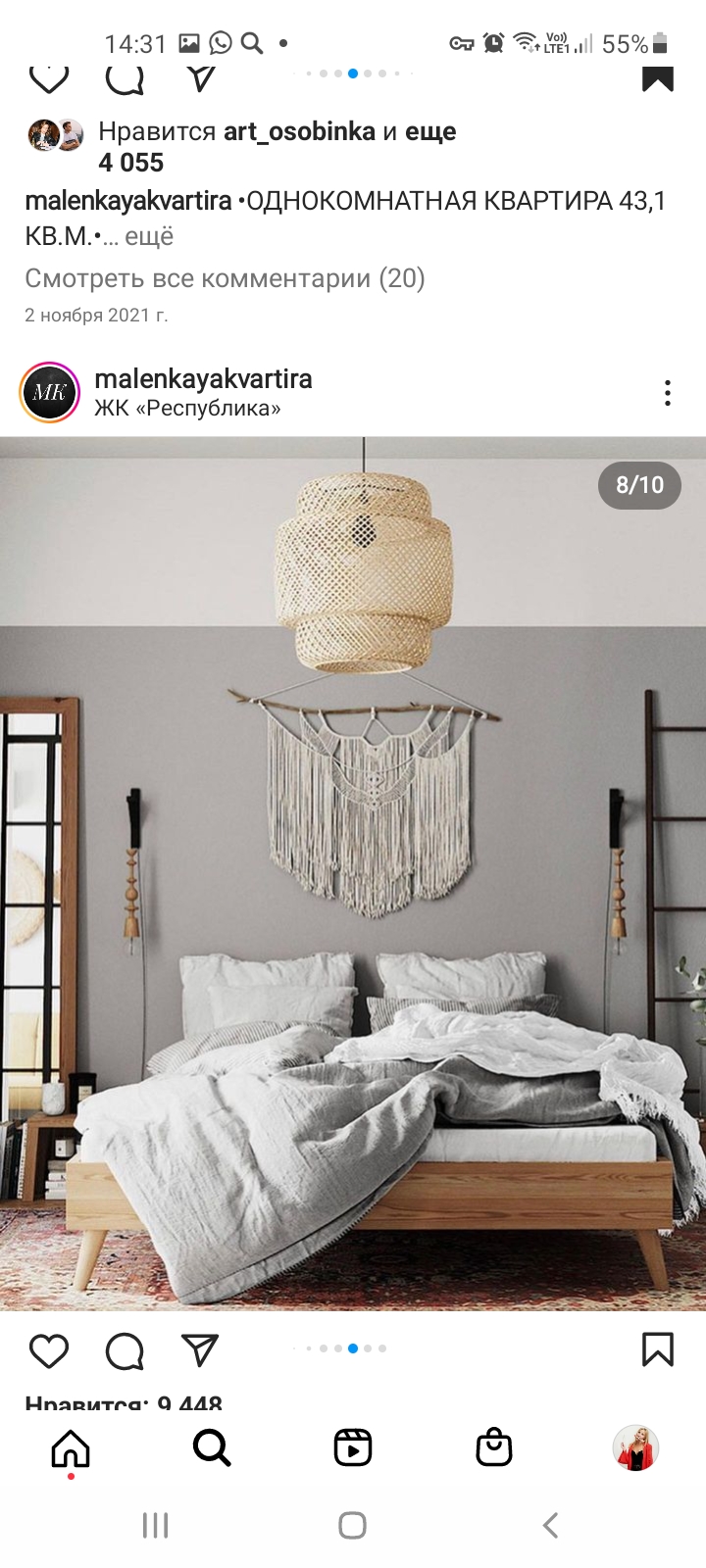706x1568 pixels.
Task: Open ЖК «Республика» location
Action: pyautogui.click(x=187, y=409)
